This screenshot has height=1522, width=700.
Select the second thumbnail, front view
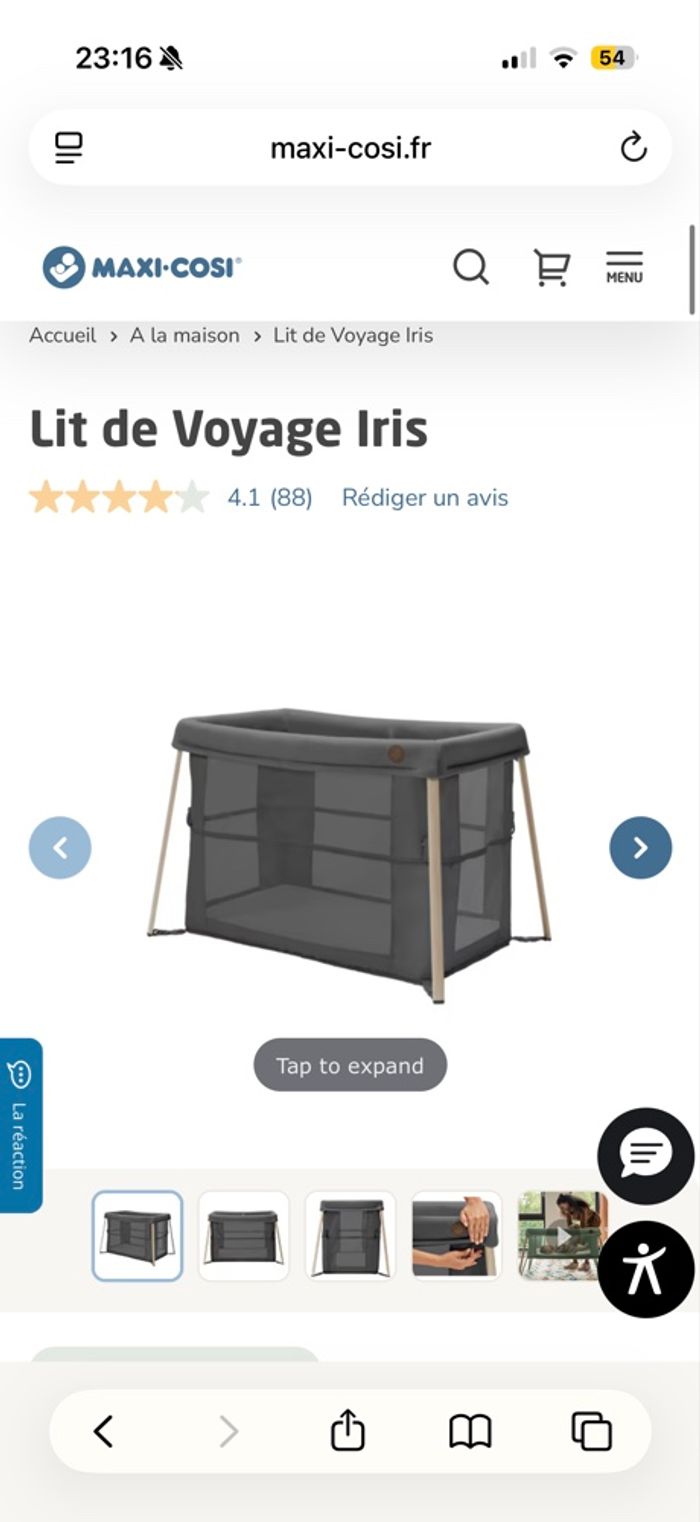244,1236
